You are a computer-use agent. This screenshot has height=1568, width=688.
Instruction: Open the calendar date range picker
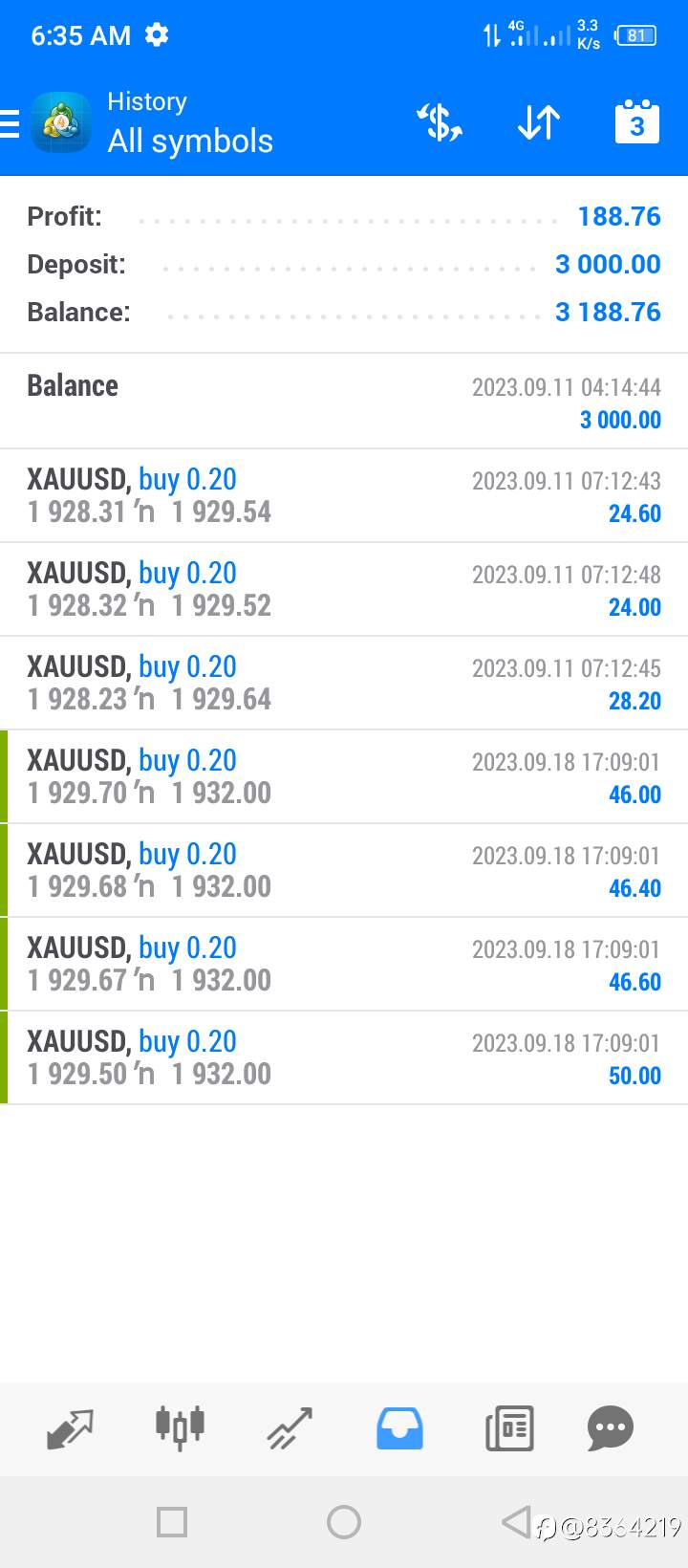[637, 121]
